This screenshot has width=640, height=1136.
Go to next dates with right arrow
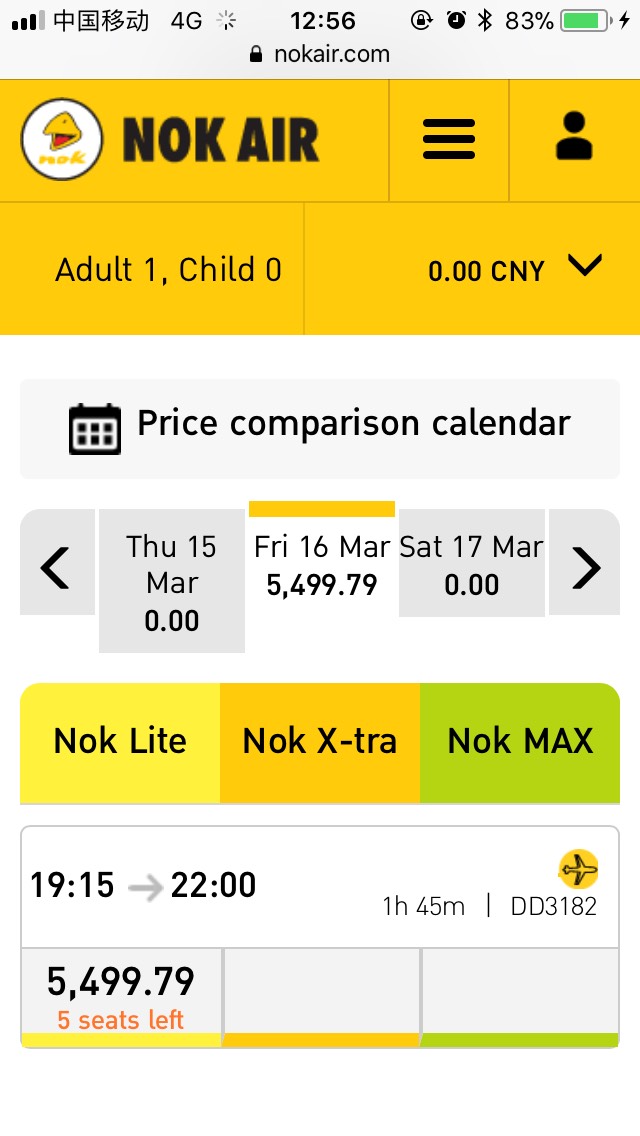(585, 567)
